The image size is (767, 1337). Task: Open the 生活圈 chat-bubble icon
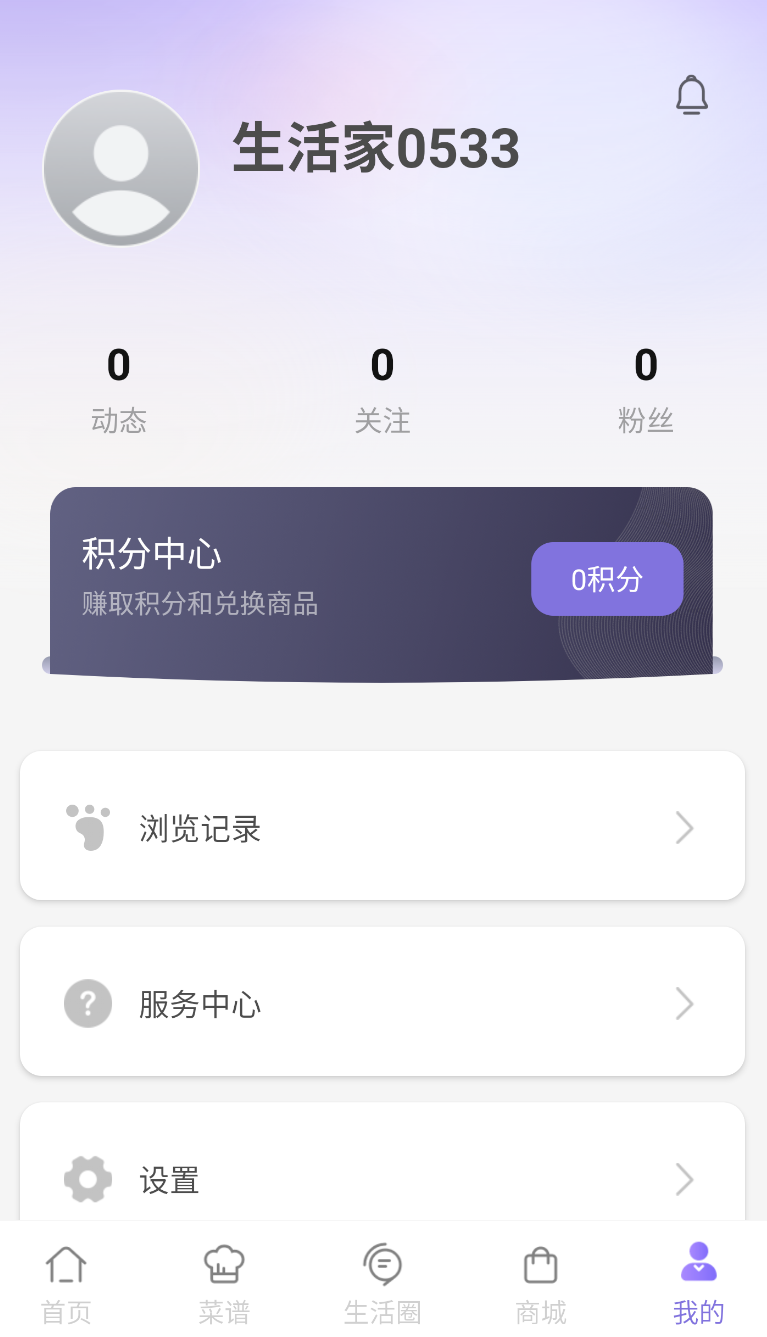point(383,1263)
